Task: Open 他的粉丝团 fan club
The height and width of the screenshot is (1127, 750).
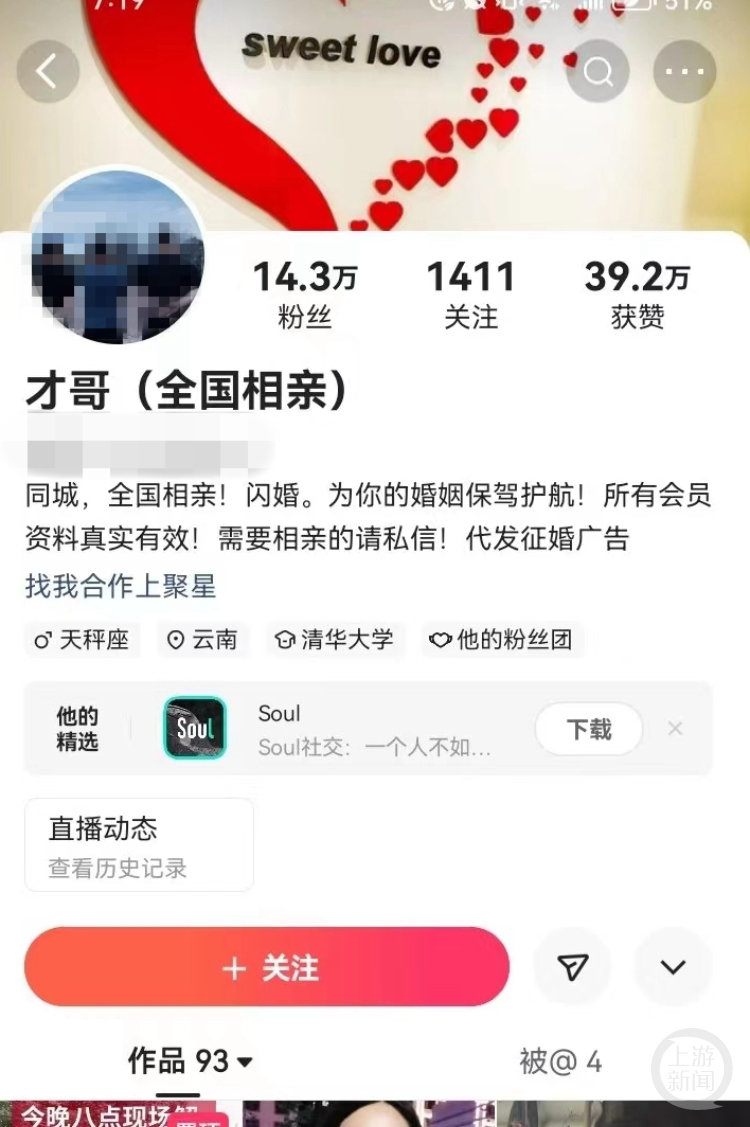Action: point(502,640)
